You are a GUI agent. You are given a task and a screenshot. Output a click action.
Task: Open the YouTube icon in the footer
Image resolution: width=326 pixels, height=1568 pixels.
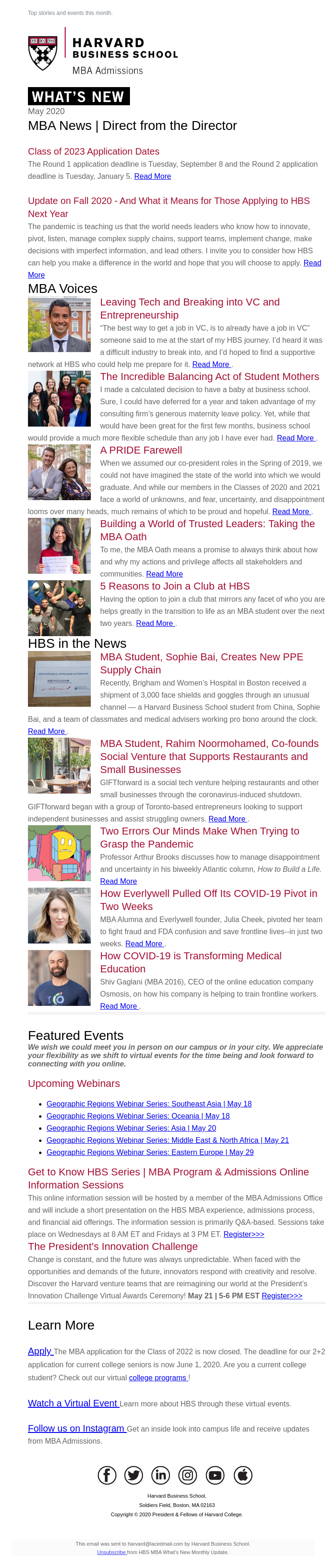tap(215, 1475)
